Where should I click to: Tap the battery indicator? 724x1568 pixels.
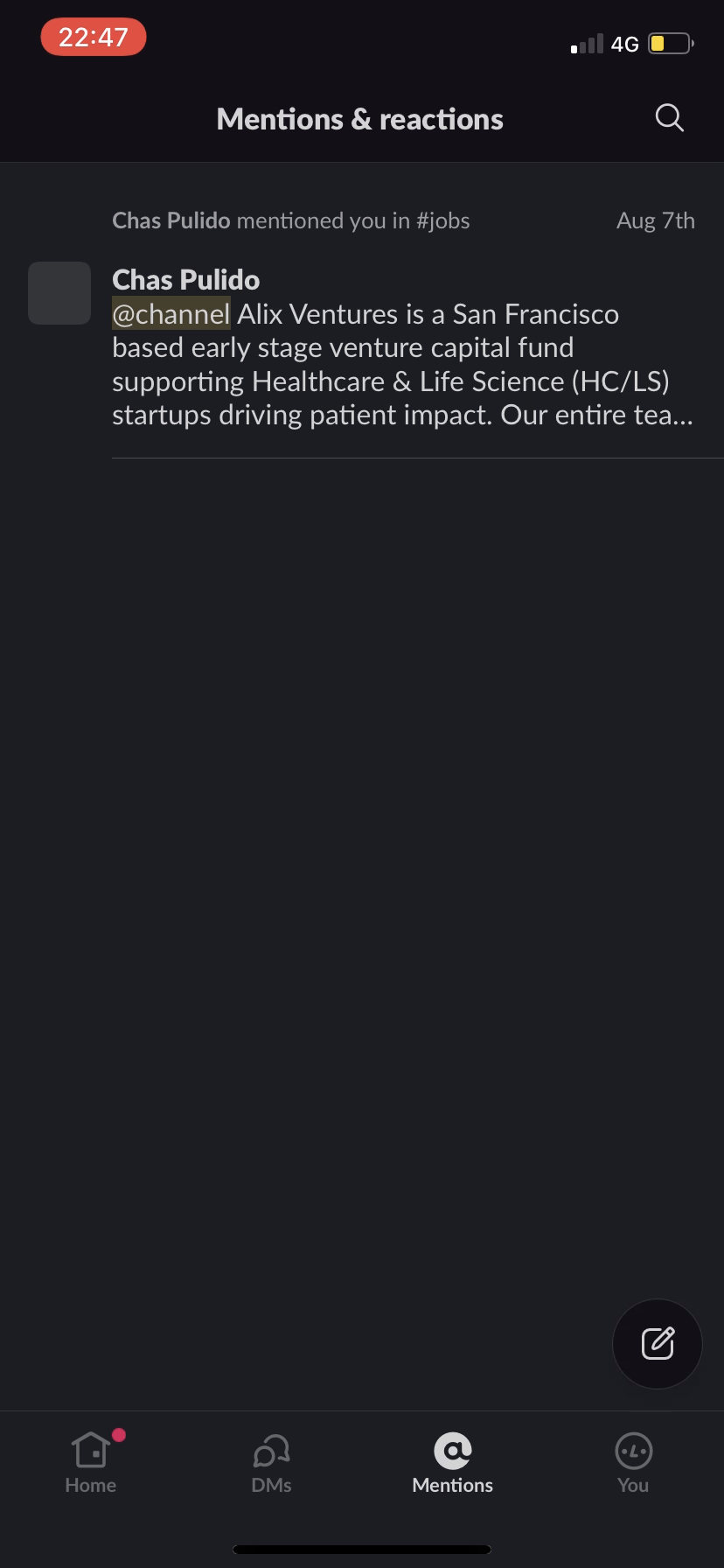(x=670, y=42)
